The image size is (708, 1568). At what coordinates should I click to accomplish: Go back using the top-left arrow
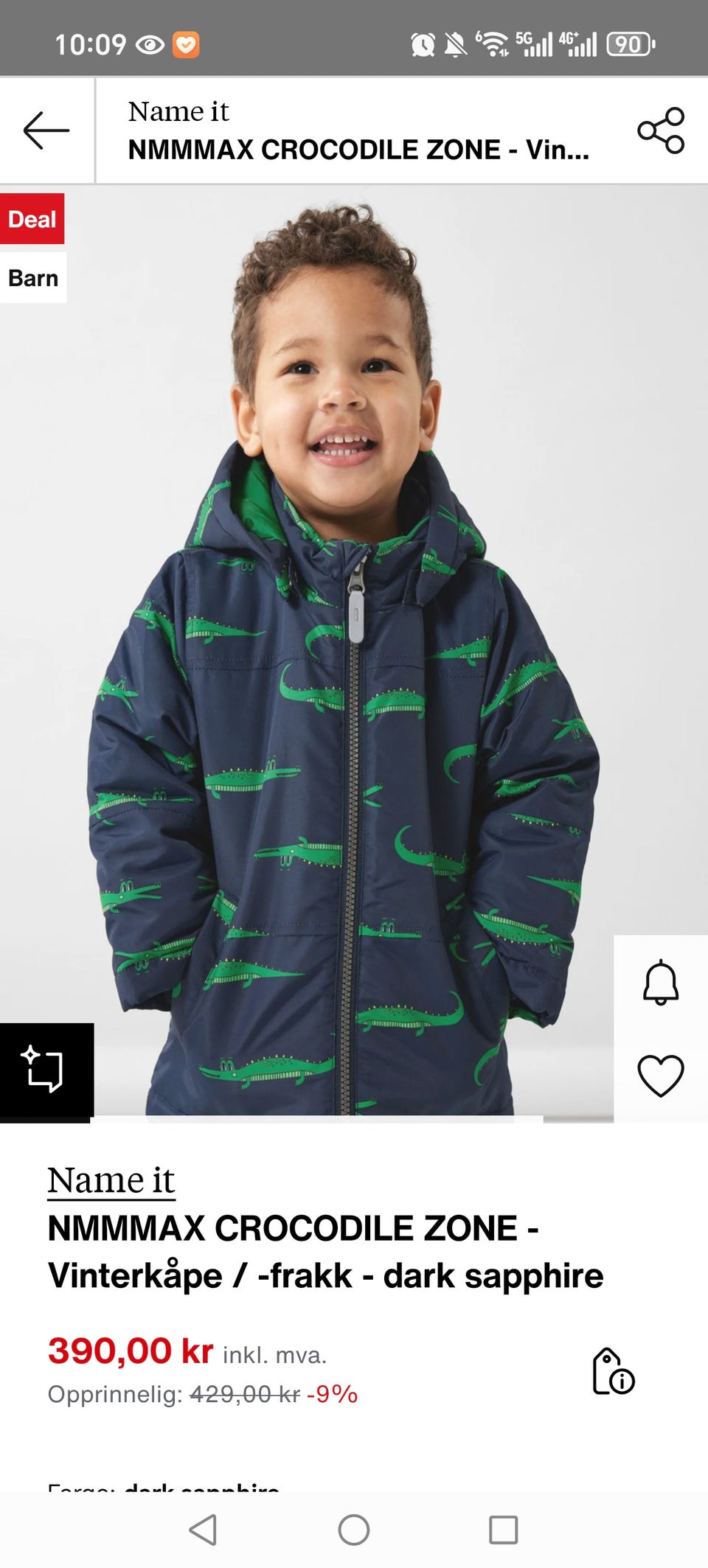click(x=46, y=130)
